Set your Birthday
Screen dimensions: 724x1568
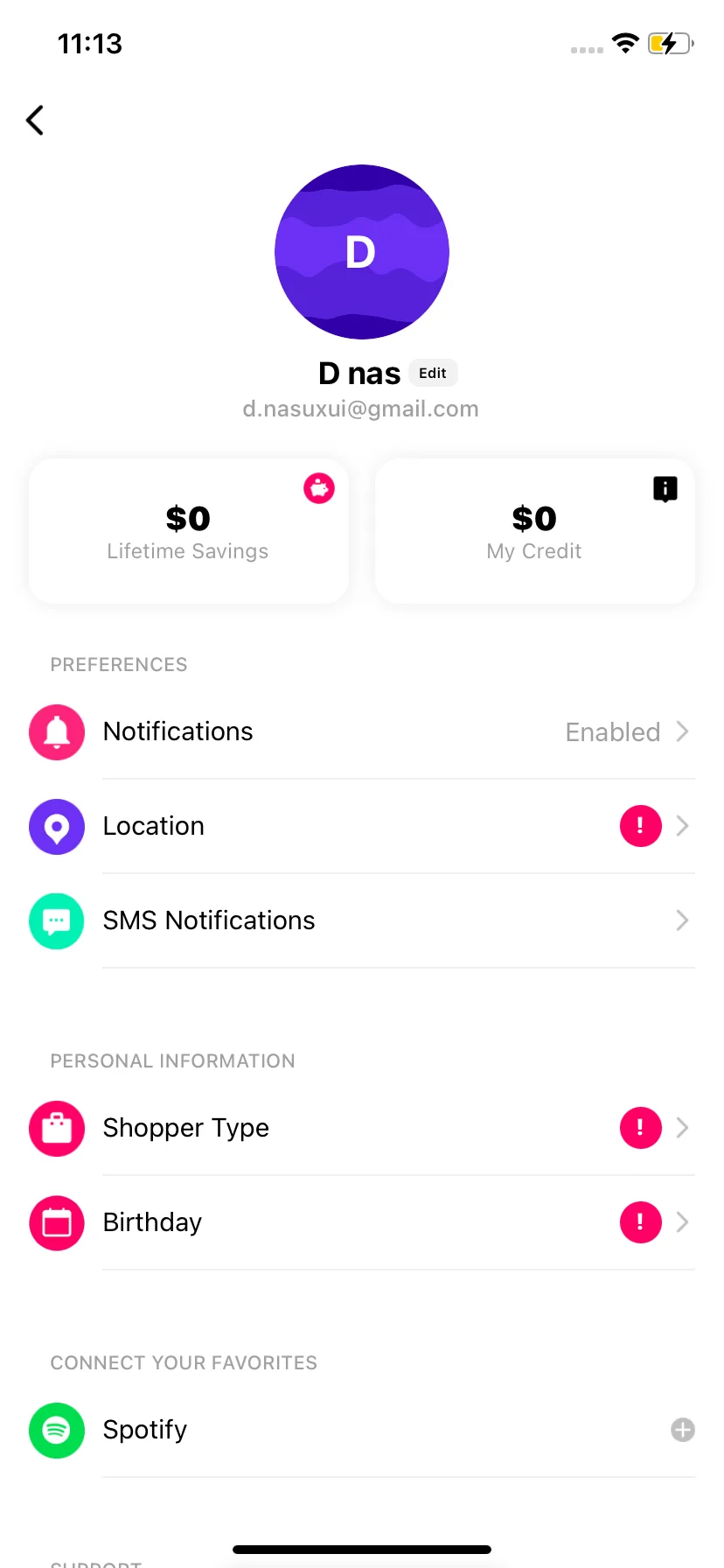362,1222
